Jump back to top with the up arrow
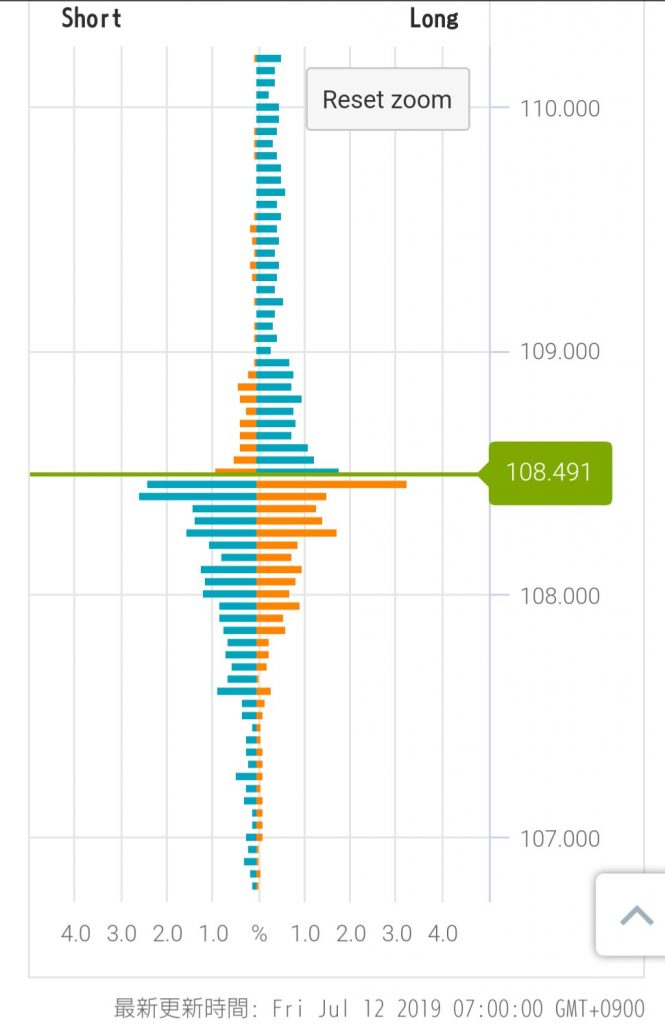This screenshot has height=1024, width=665. (x=635, y=915)
